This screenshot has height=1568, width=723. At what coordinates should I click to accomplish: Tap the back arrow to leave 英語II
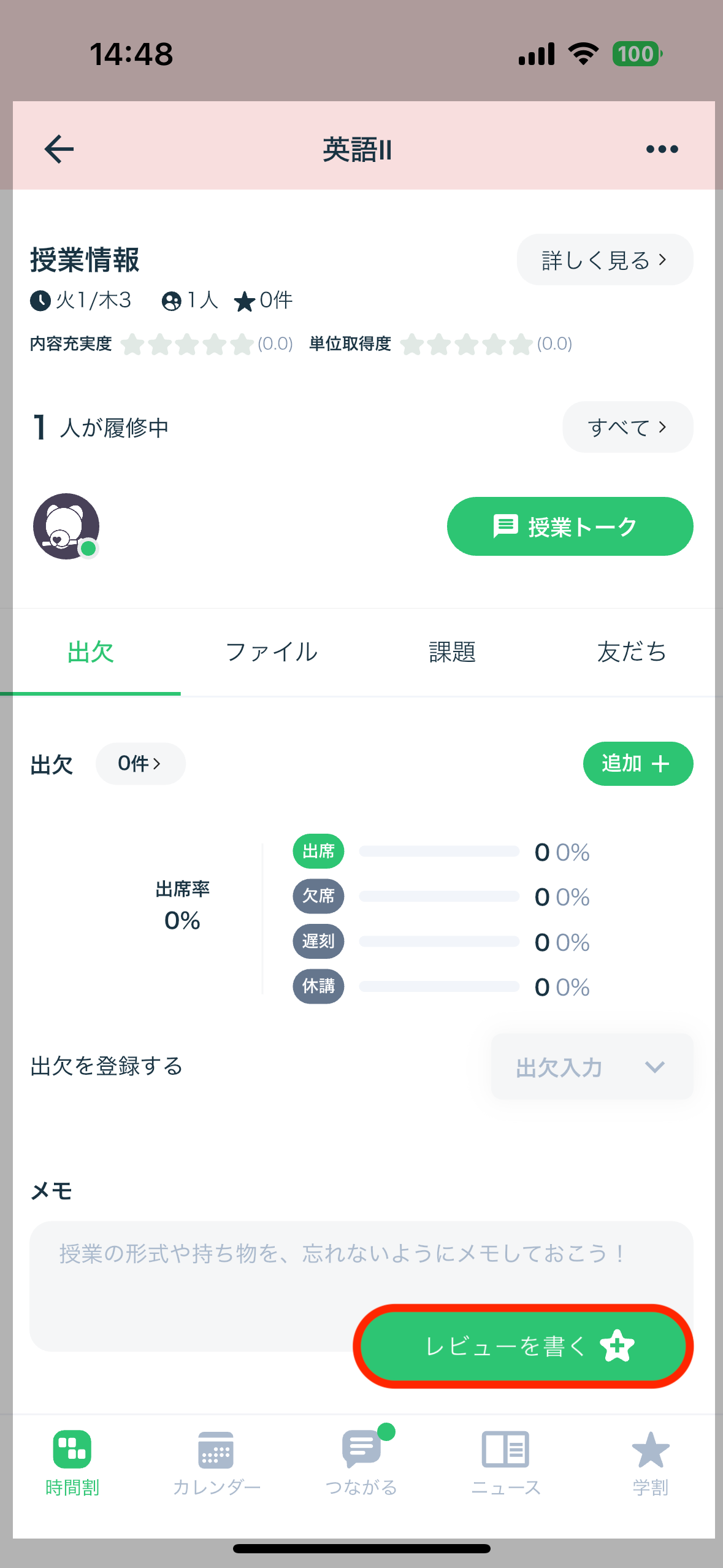click(x=58, y=148)
